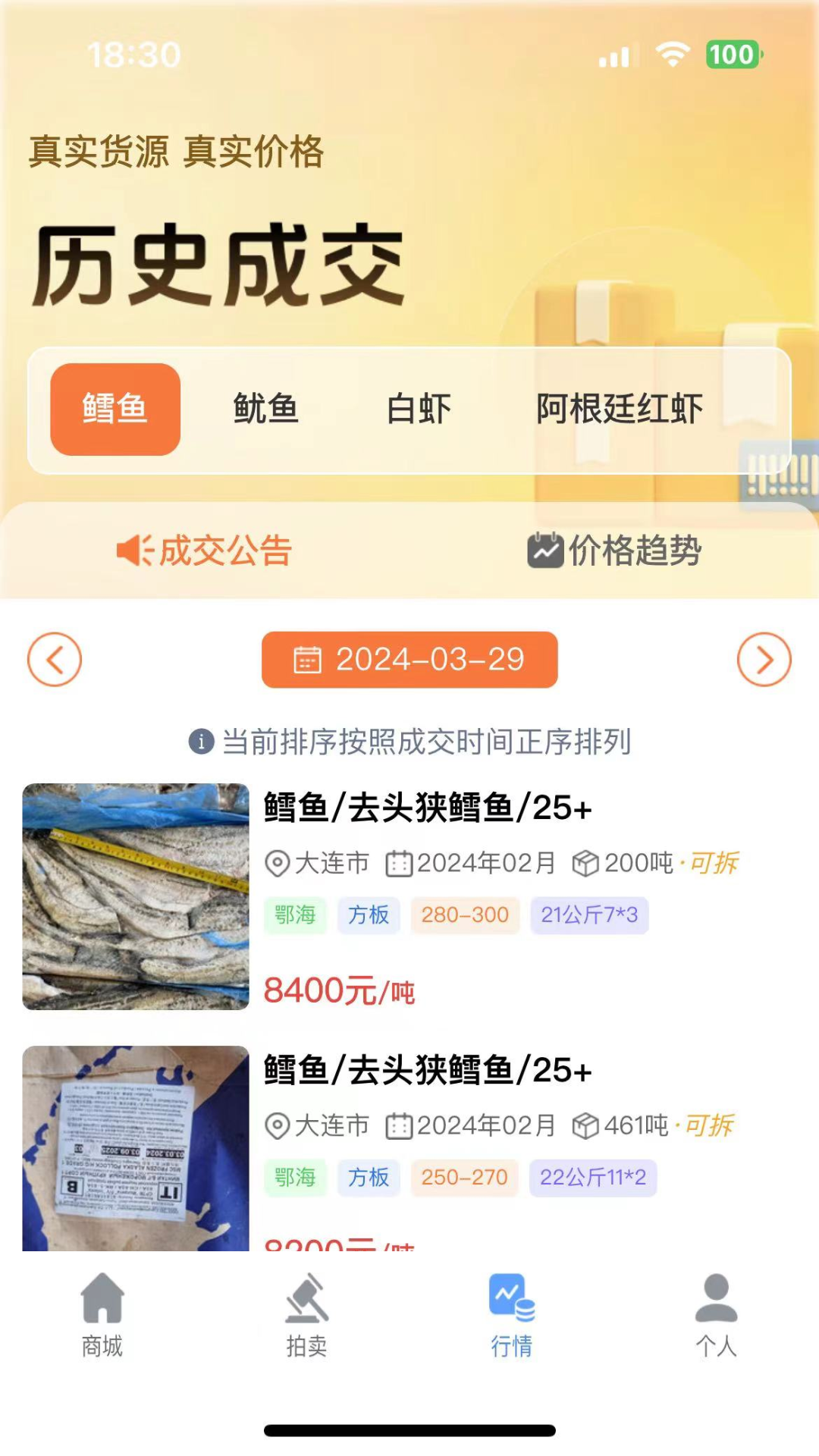This screenshot has height=1456, width=819.
Task: Go to the previous date
Action: pyautogui.click(x=55, y=660)
